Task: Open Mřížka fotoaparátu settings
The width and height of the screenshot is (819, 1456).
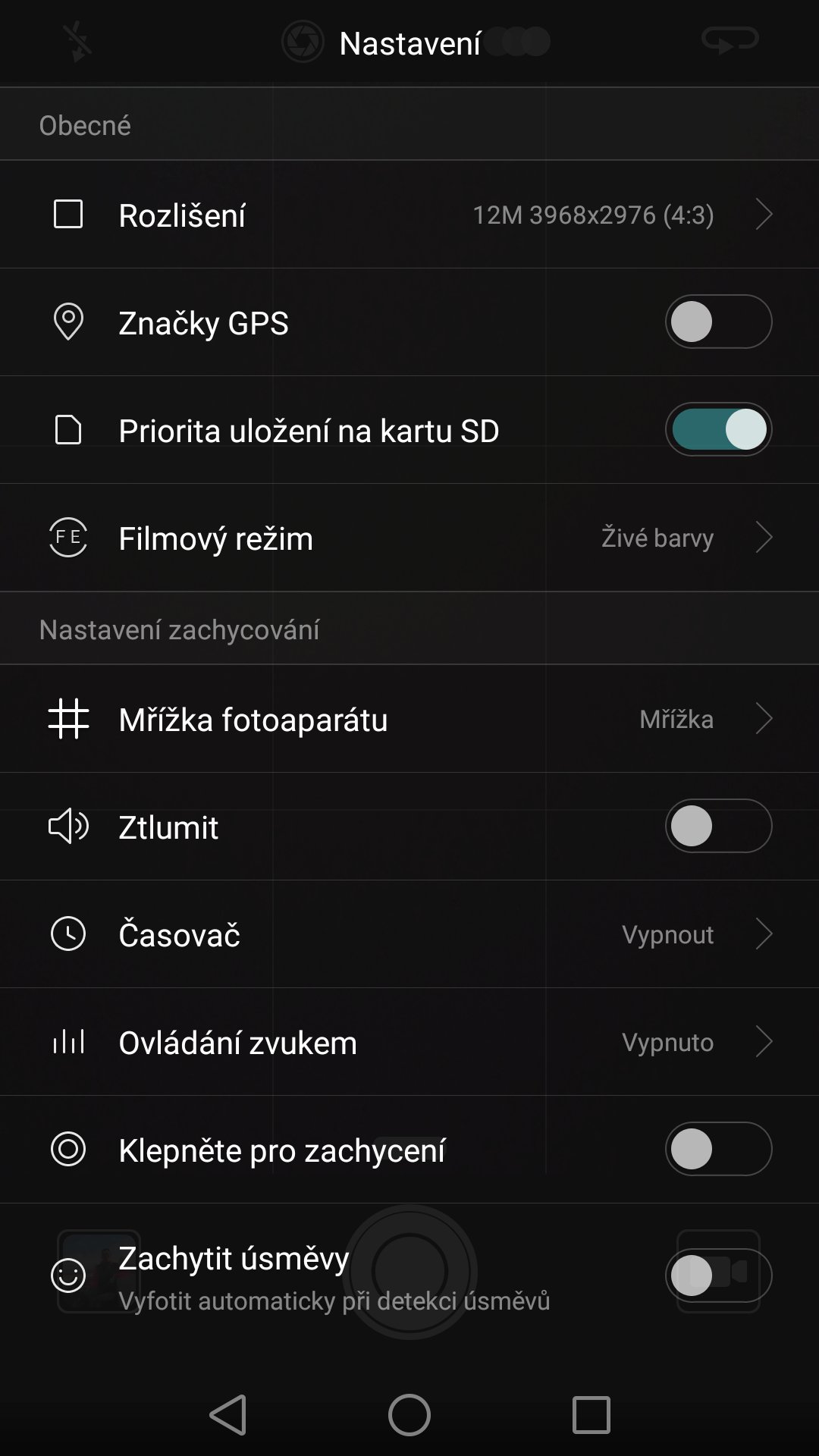Action: pos(409,719)
